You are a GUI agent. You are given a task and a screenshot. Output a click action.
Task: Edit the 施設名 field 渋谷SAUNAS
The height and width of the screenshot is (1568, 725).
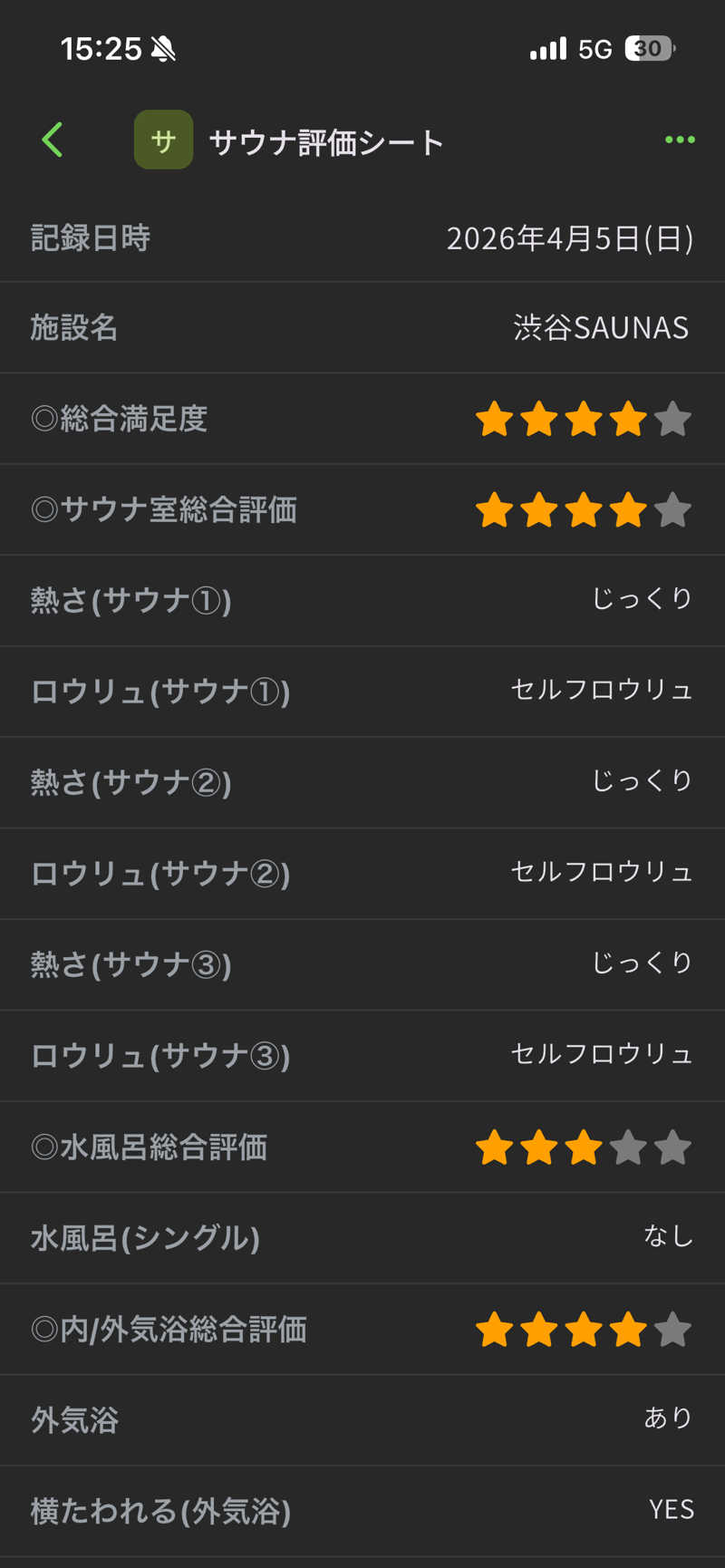599,328
